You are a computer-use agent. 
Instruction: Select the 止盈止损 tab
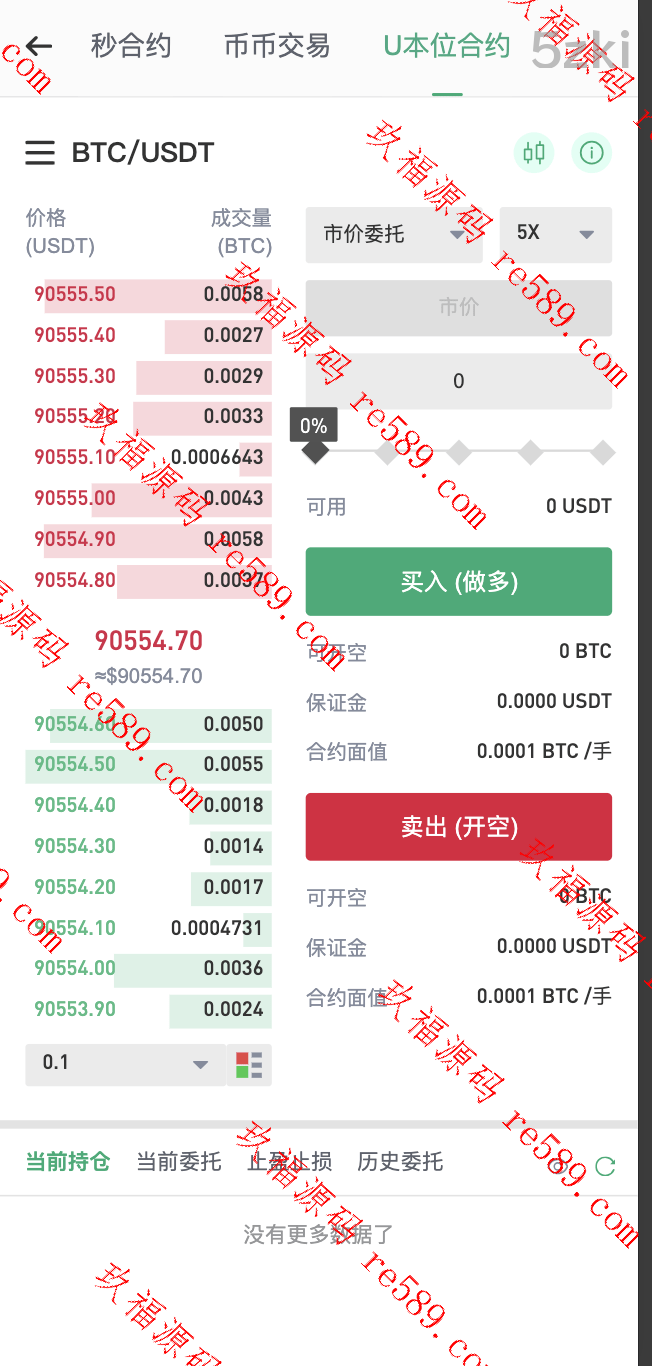click(289, 1162)
